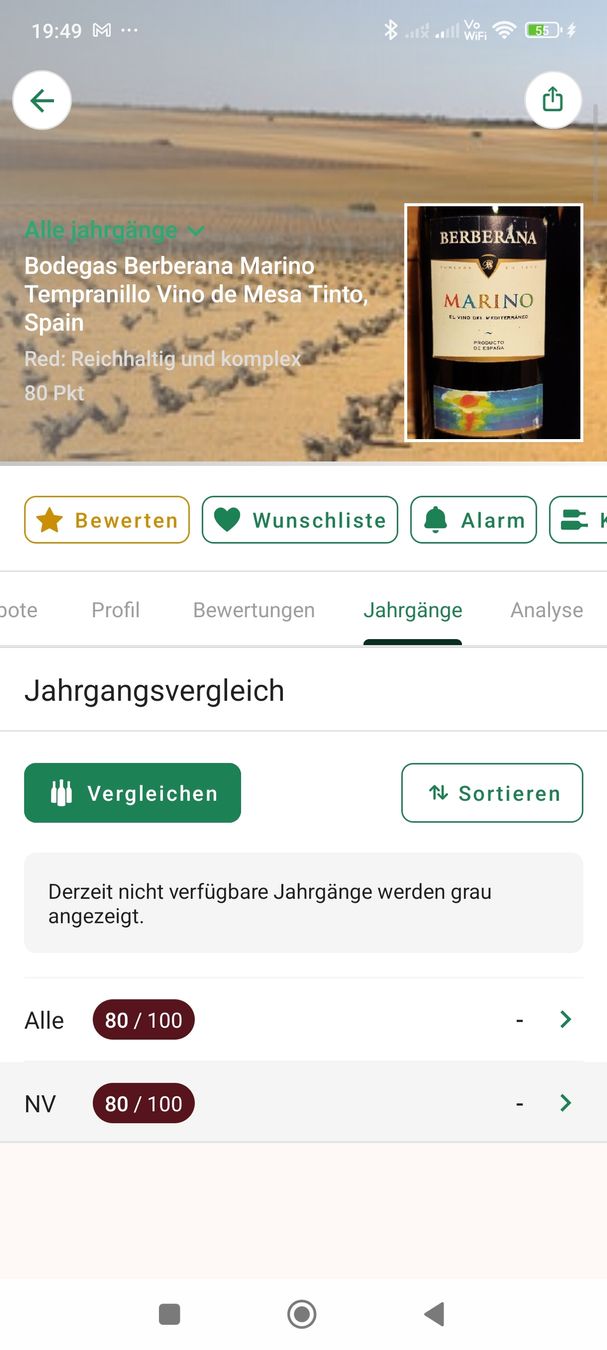Tap the Bewerten button
This screenshot has height=1350, width=607.
pyautogui.click(x=107, y=520)
